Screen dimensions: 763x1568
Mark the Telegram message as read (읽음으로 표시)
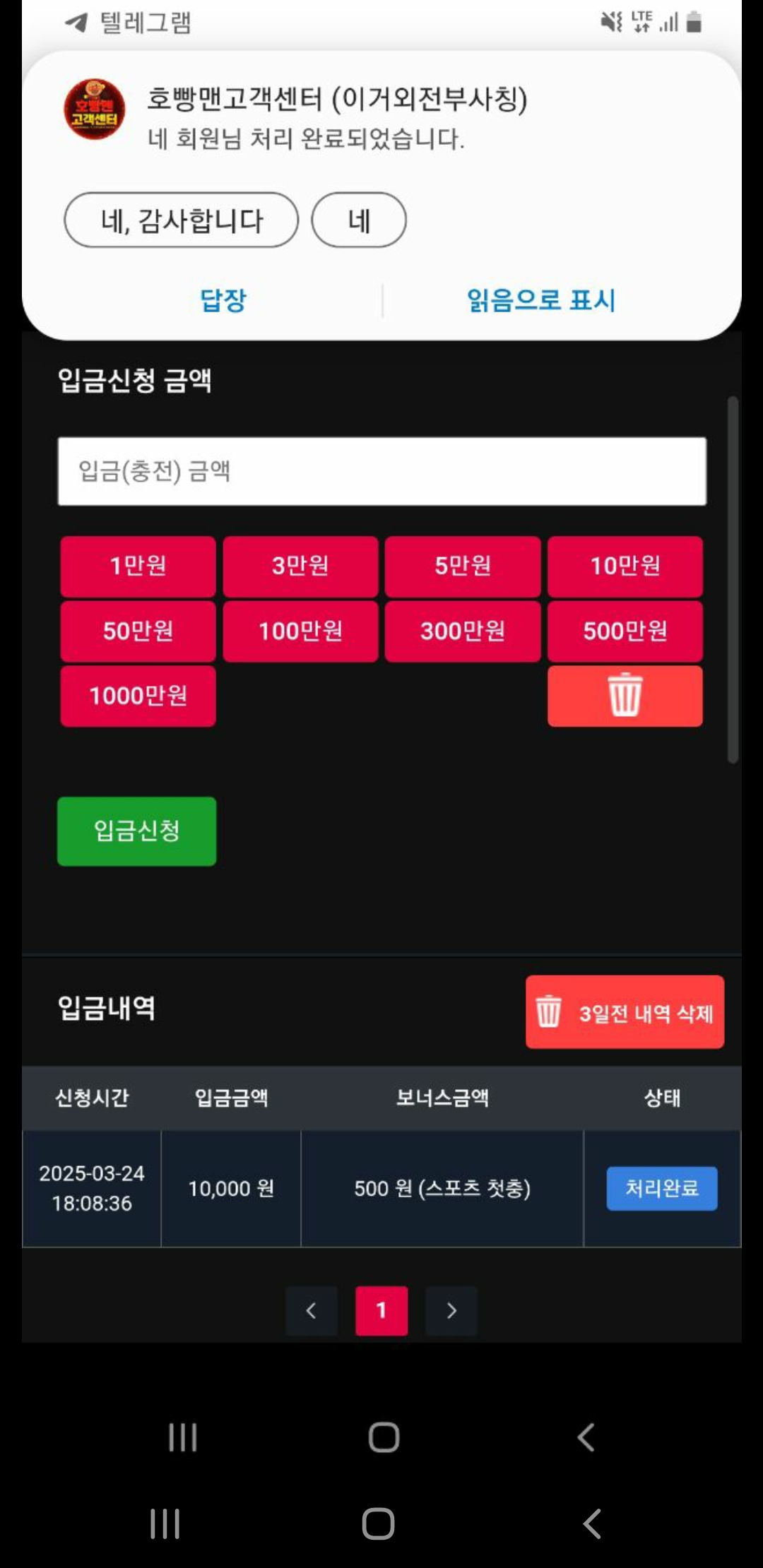point(541,300)
